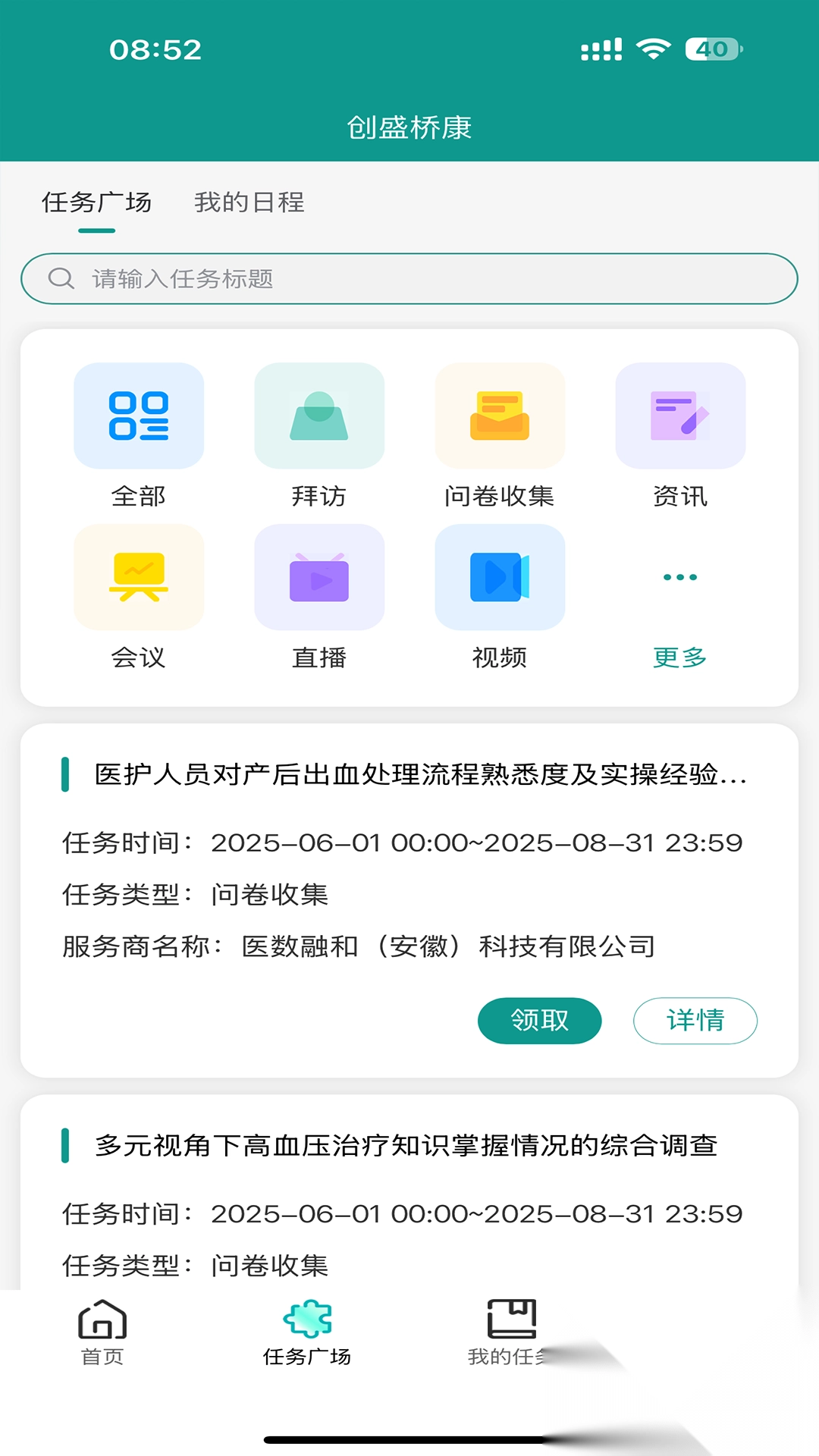
Task: Open 我的任务 bookmark icon in bottom bar
Action: (x=512, y=1319)
